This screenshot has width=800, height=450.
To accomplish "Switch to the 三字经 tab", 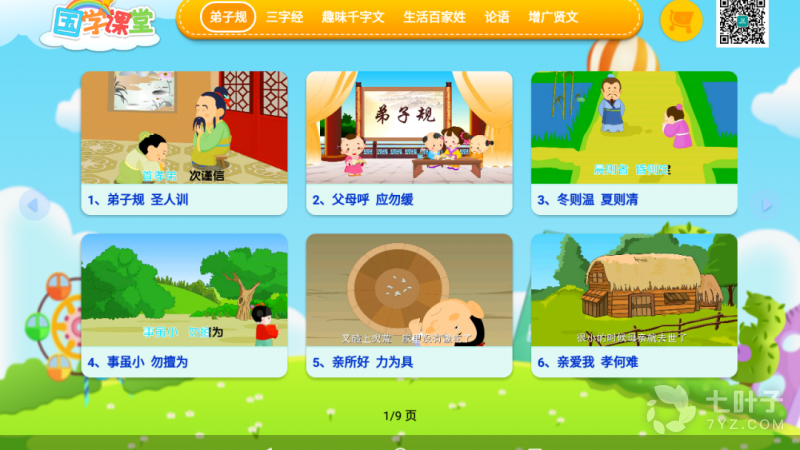I will pyautogui.click(x=287, y=17).
